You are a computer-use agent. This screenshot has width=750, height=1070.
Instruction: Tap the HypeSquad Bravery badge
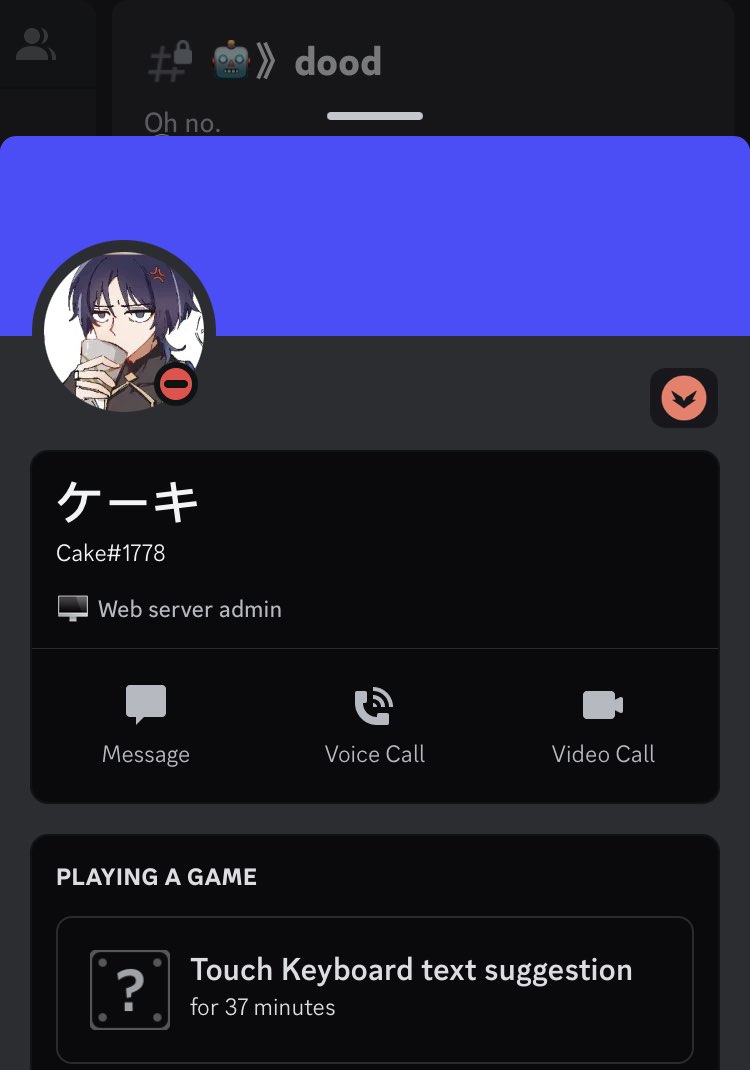click(x=684, y=399)
